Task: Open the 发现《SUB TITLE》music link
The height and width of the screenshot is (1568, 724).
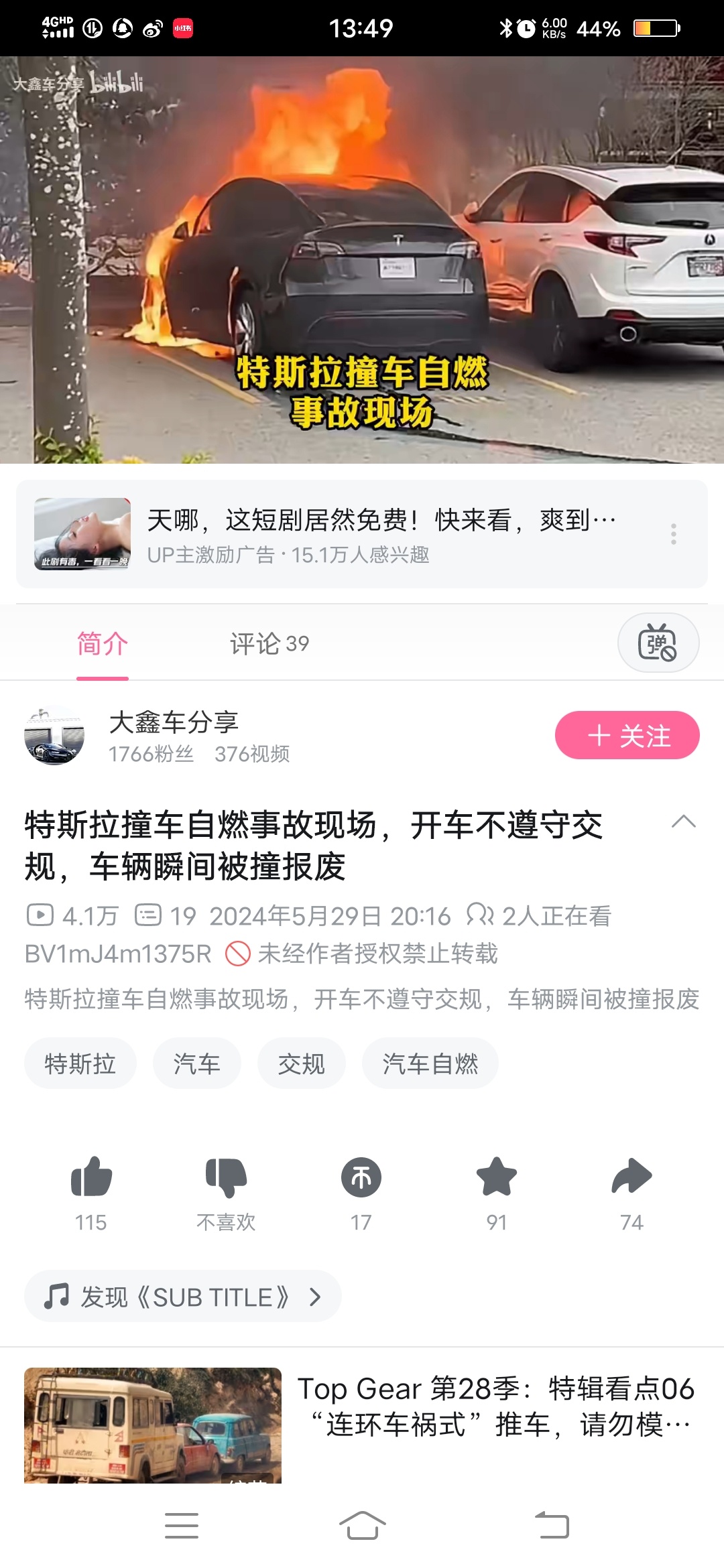Action: click(182, 1297)
